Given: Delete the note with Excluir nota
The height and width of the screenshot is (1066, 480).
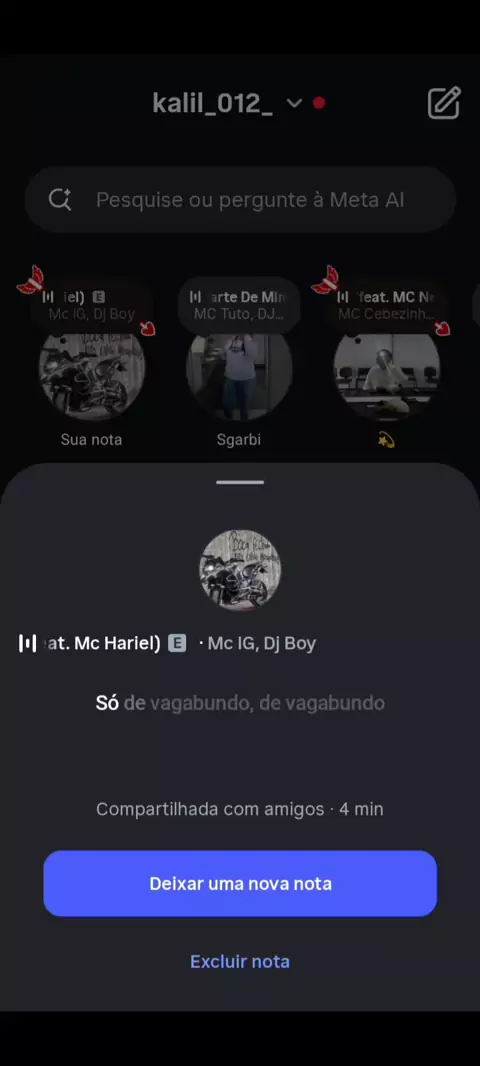Looking at the screenshot, I should [x=240, y=961].
